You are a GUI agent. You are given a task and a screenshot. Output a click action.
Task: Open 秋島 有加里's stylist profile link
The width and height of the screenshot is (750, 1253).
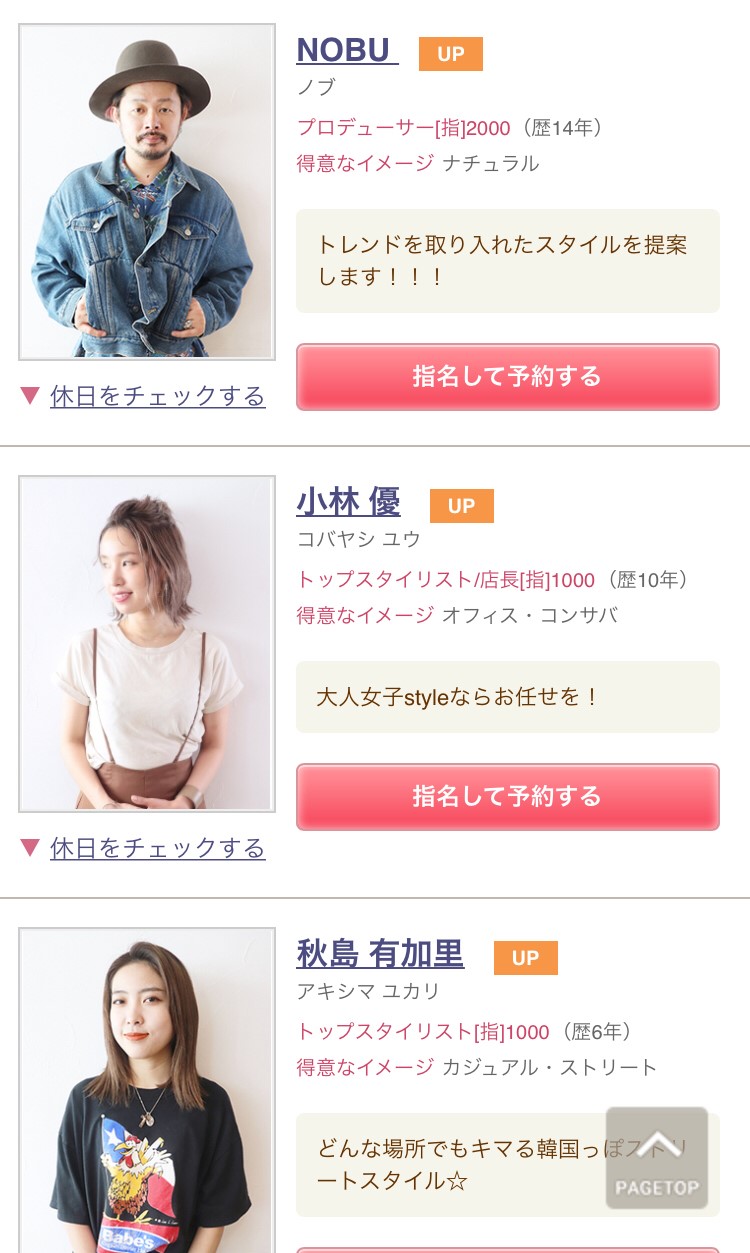[380, 954]
